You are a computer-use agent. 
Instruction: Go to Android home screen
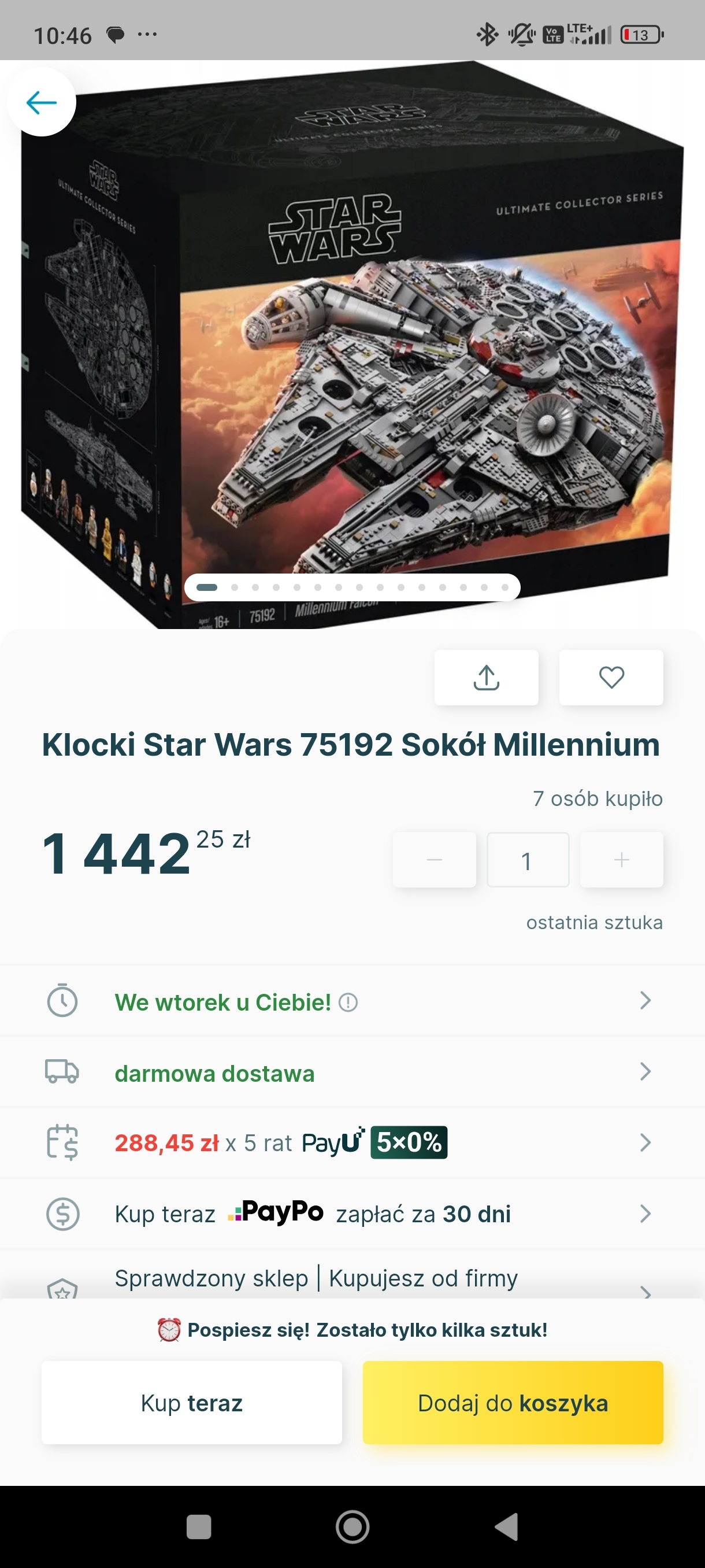(x=352, y=1526)
